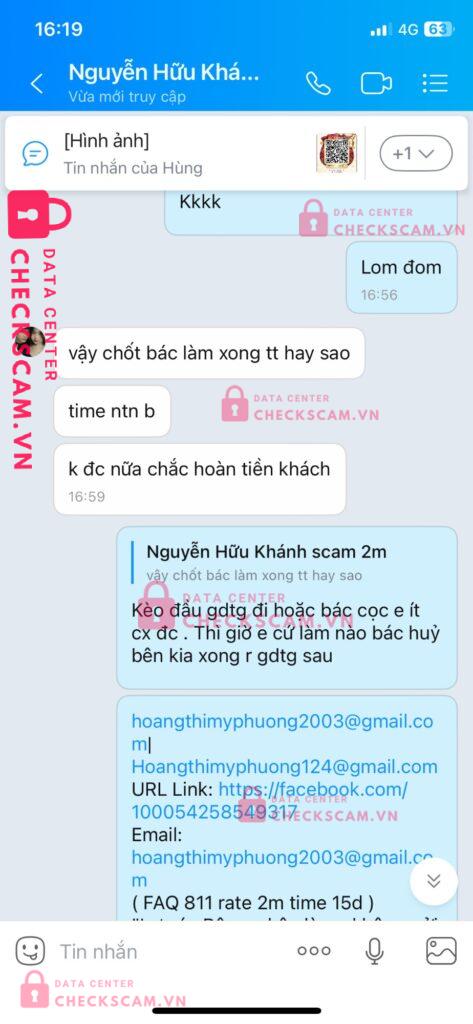Go back from the chat

(37, 84)
